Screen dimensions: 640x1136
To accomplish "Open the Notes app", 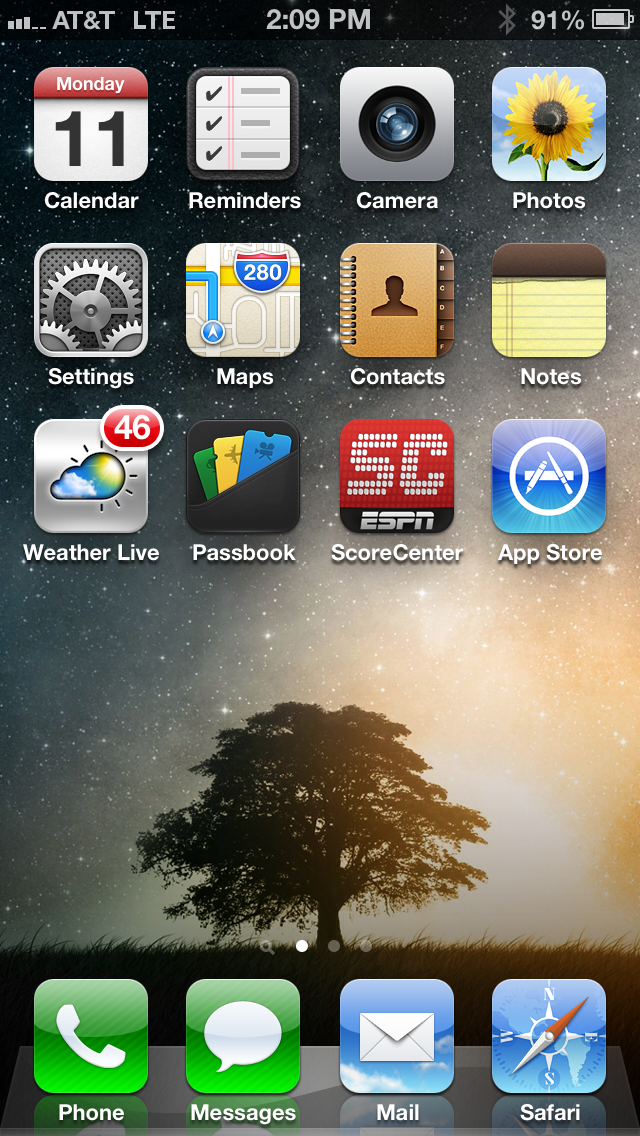I will coord(549,300).
